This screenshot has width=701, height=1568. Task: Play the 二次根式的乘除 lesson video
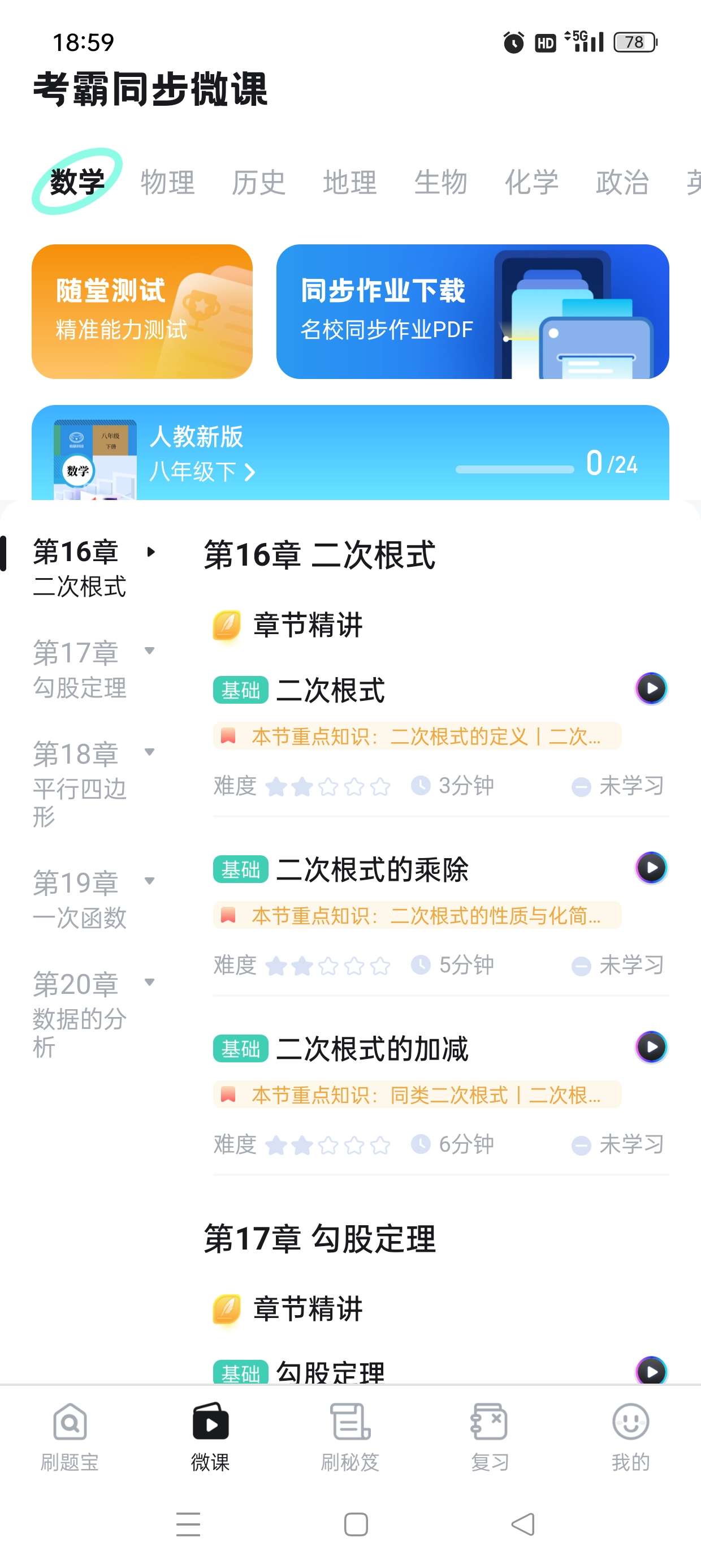(x=651, y=867)
